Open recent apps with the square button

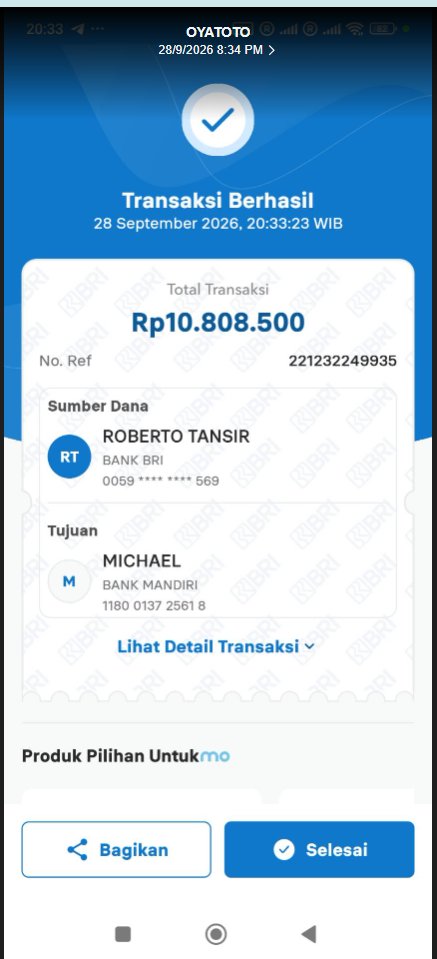click(123, 934)
